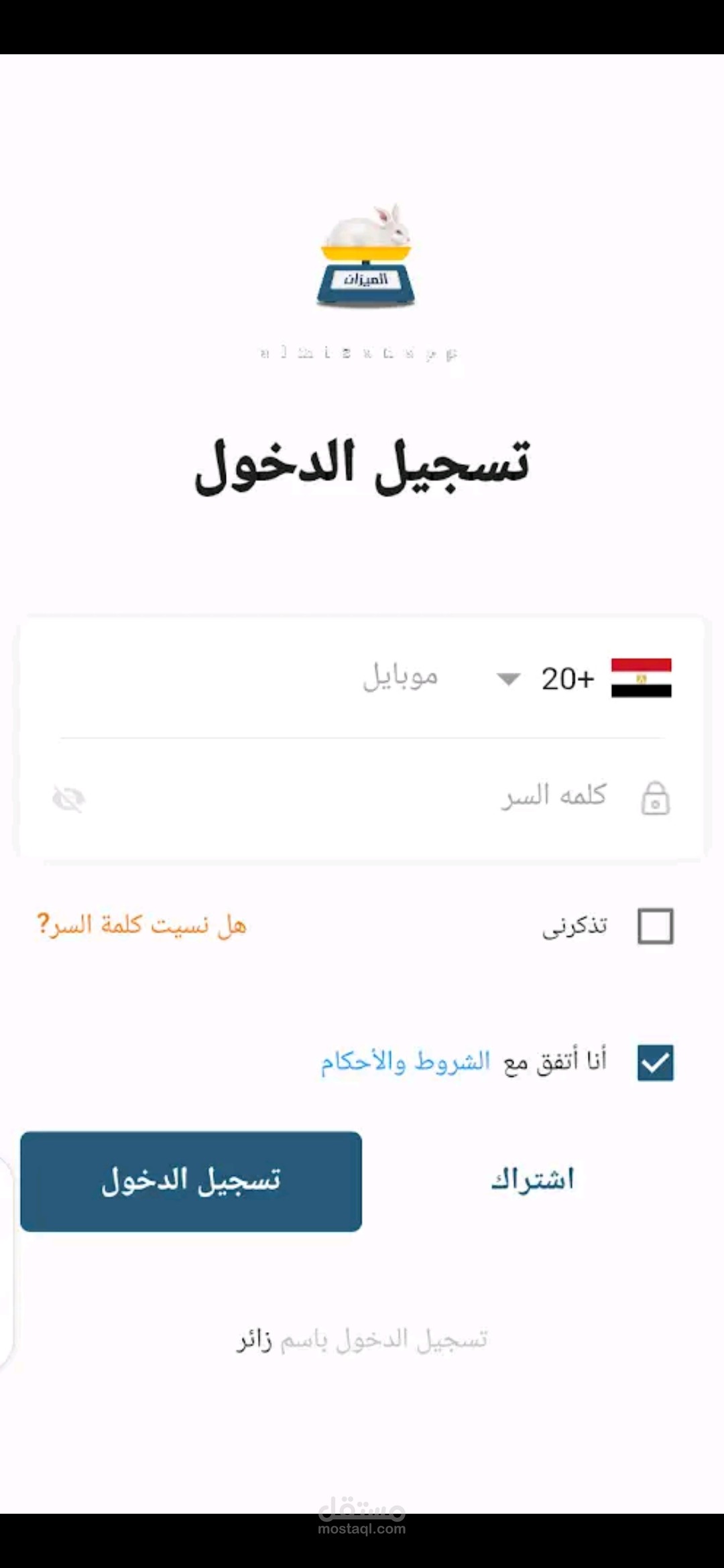The width and height of the screenshot is (724, 1568).
Task: Check the remember me box (تذكرني)
Action: [x=655, y=926]
